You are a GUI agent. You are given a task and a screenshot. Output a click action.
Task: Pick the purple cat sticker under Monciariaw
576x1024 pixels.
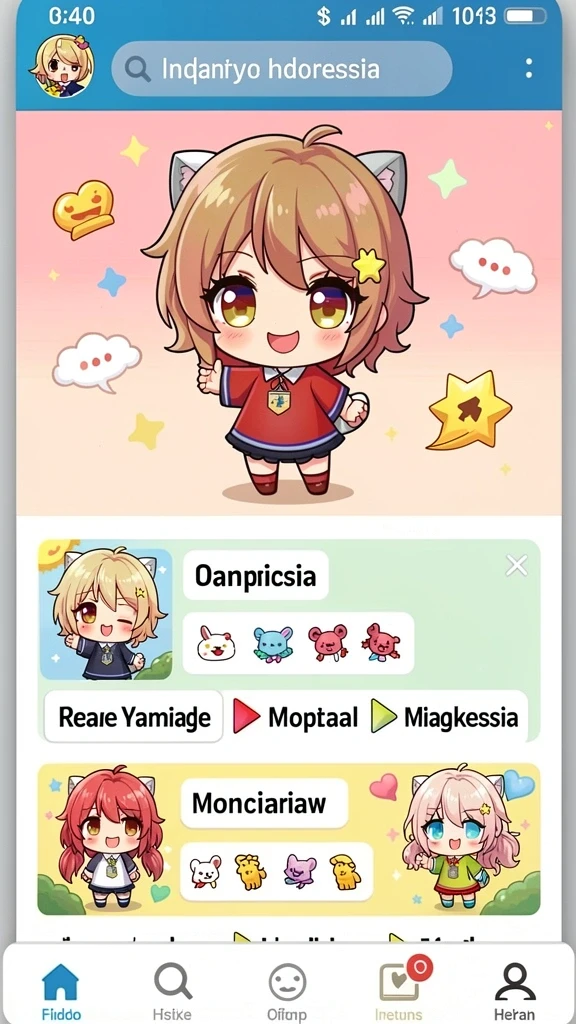coord(300,871)
